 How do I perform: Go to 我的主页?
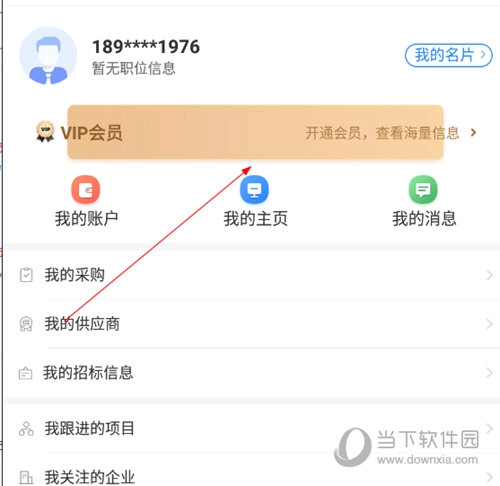click(x=255, y=202)
